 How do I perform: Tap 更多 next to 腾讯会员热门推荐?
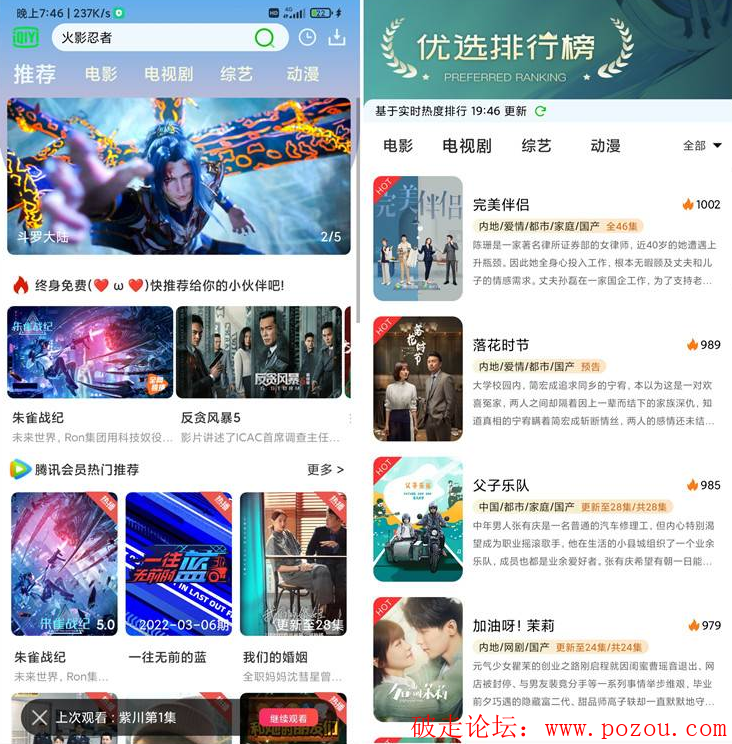325,469
